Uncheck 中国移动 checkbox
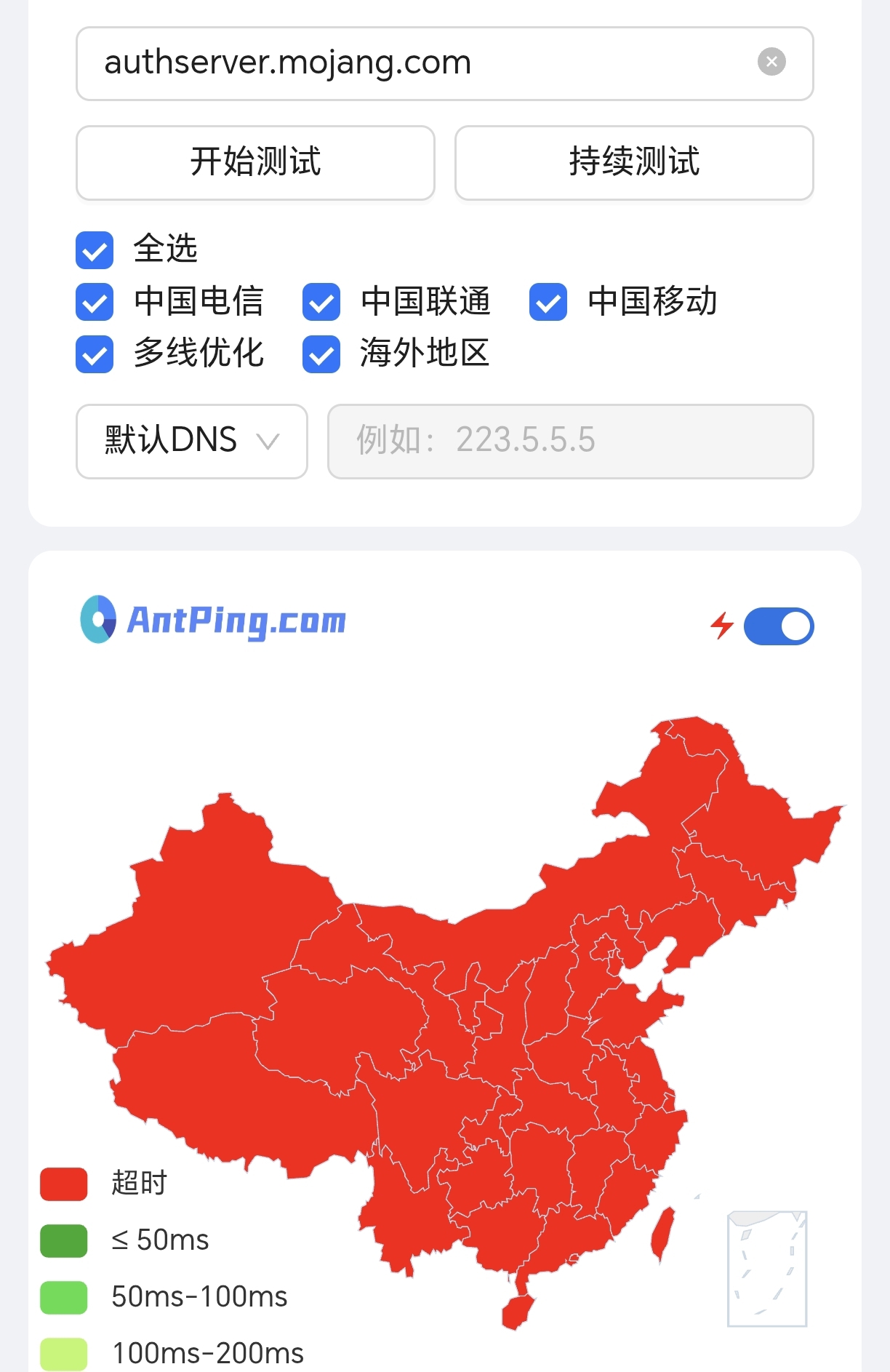This screenshot has height=1372, width=890. pos(548,302)
